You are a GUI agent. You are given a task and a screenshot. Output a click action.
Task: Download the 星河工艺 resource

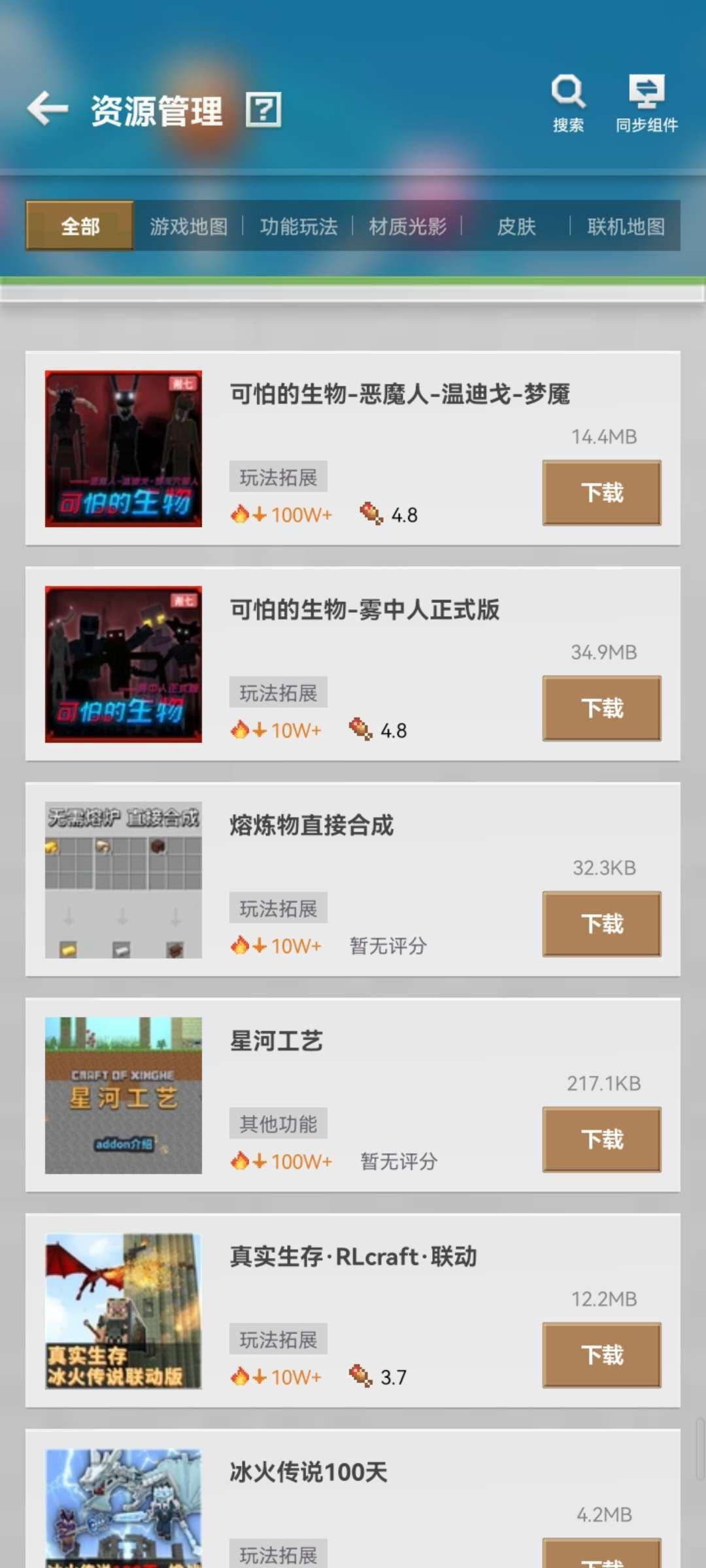601,1139
